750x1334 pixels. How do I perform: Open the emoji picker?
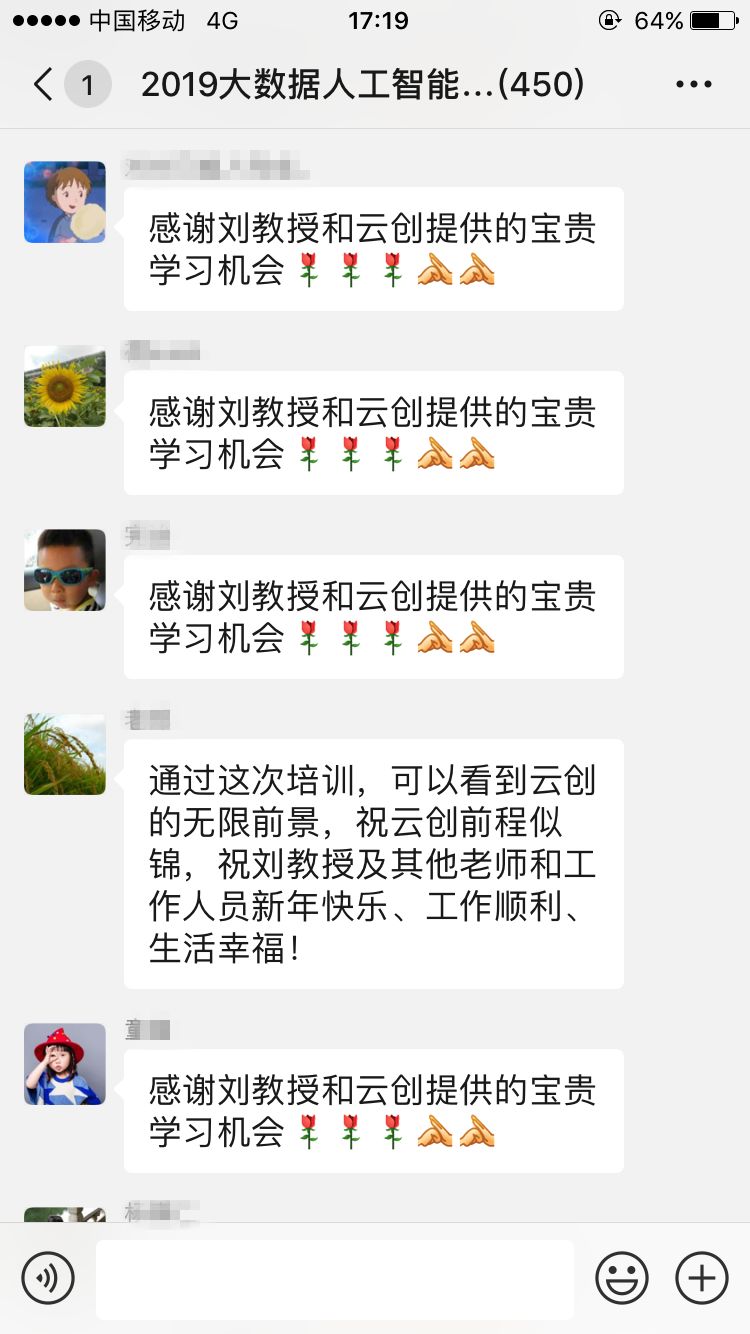[622, 1278]
